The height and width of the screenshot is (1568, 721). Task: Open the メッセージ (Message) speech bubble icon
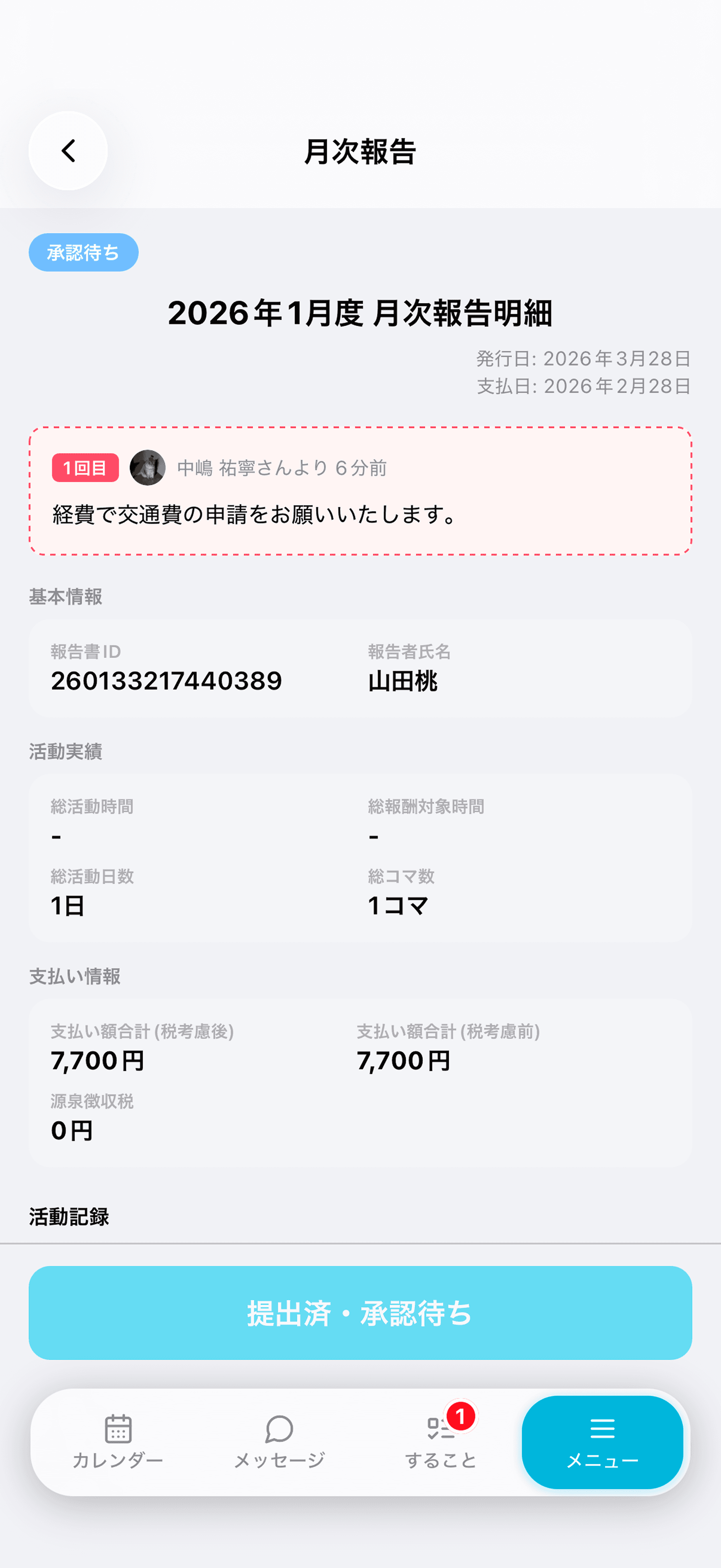click(x=279, y=1429)
